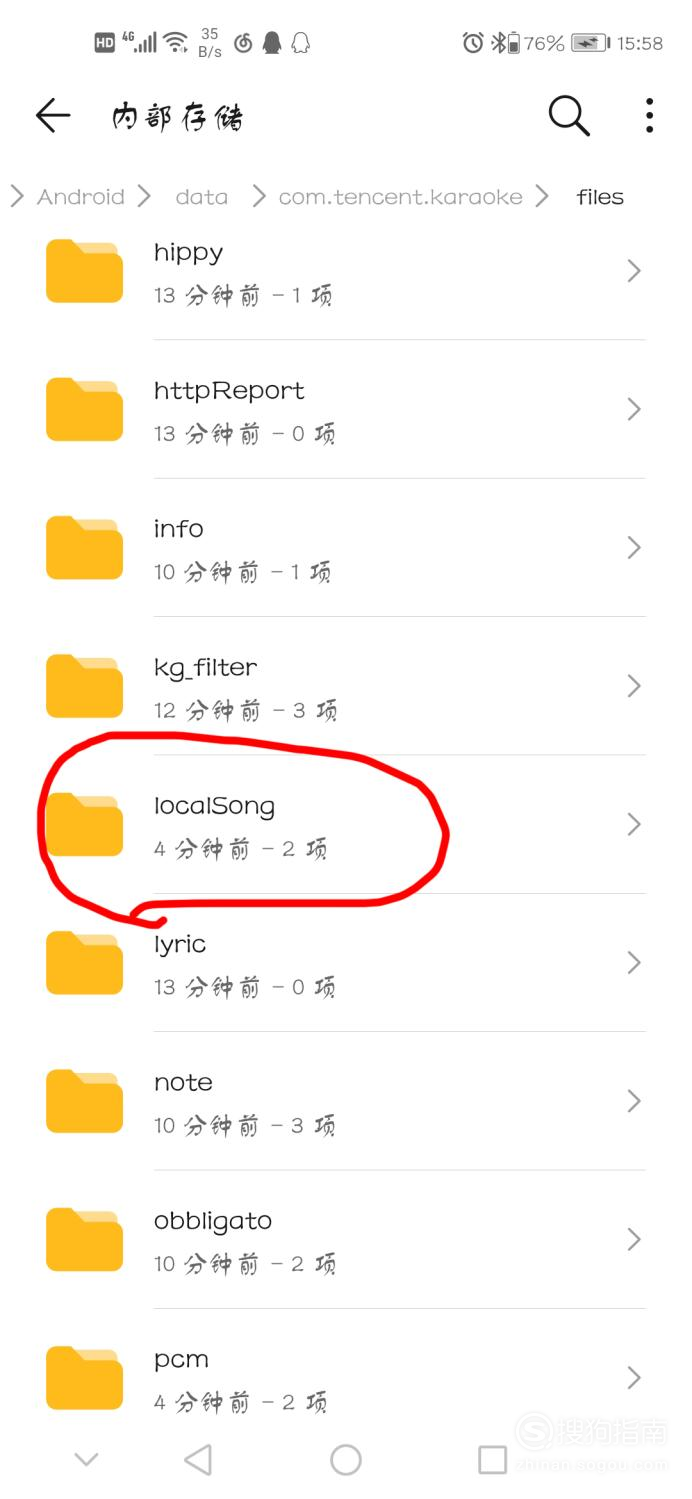Open the localSong folder
This screenshot has height=1499, width=692.
(x=340, y=825)
